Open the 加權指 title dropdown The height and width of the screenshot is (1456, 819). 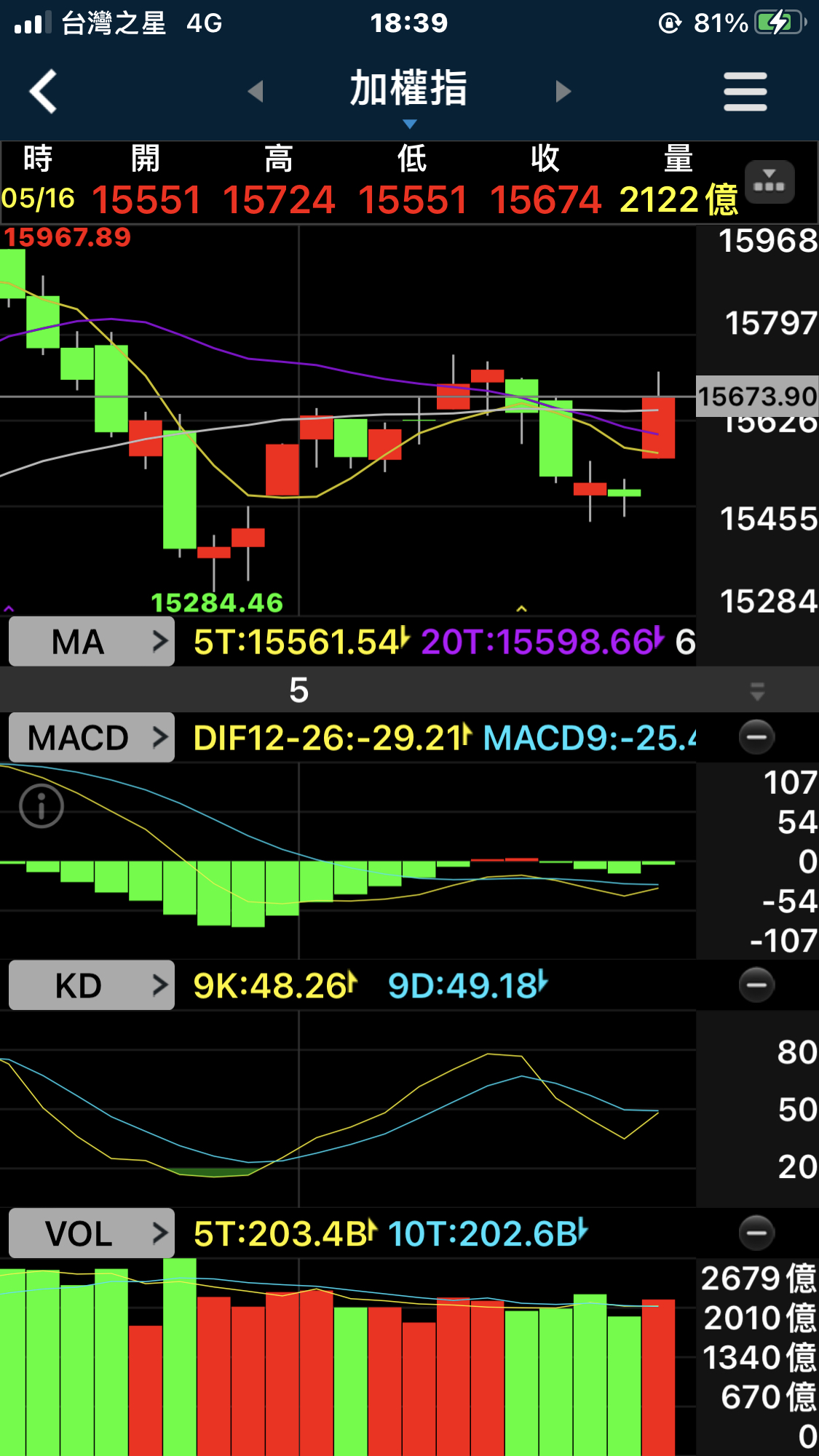[x=409, y=95]
